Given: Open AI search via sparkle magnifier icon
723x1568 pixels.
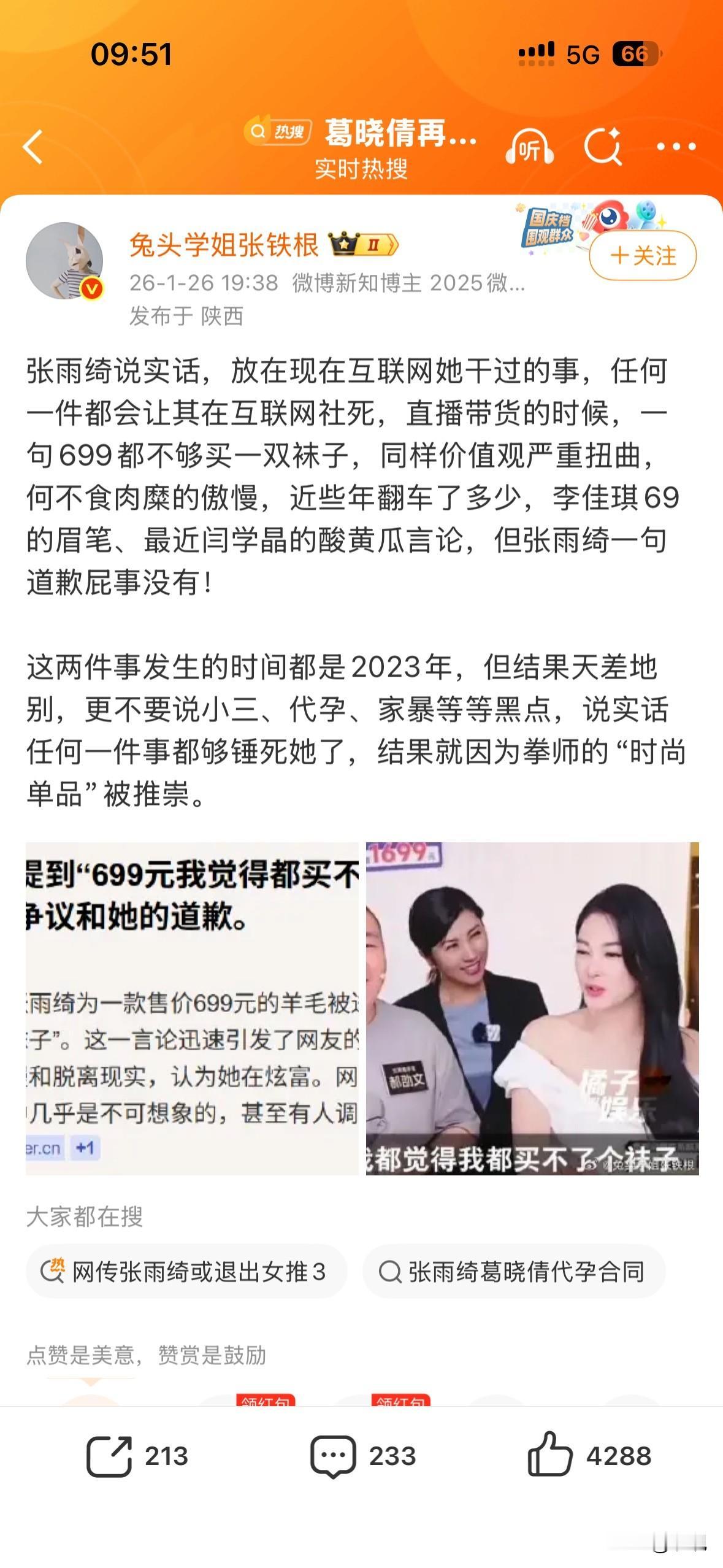Looking at the screenshot, I should pyautogui.click(x=604, y=147).
